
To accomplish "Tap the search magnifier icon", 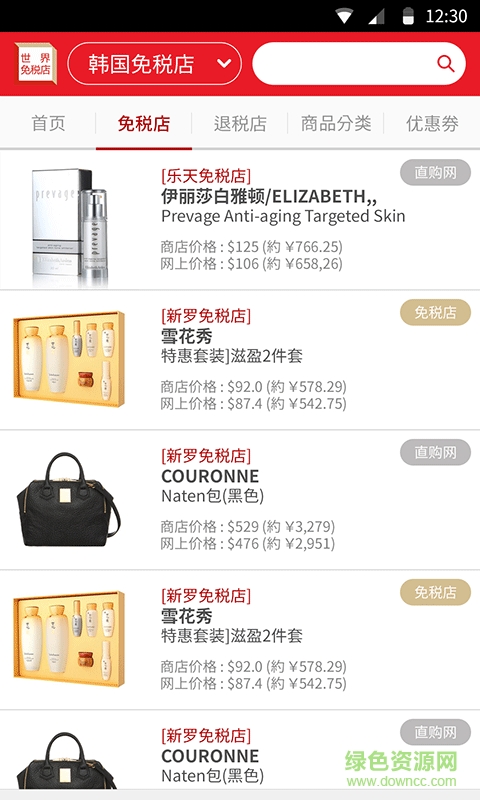I will click(x=445, y=64).
